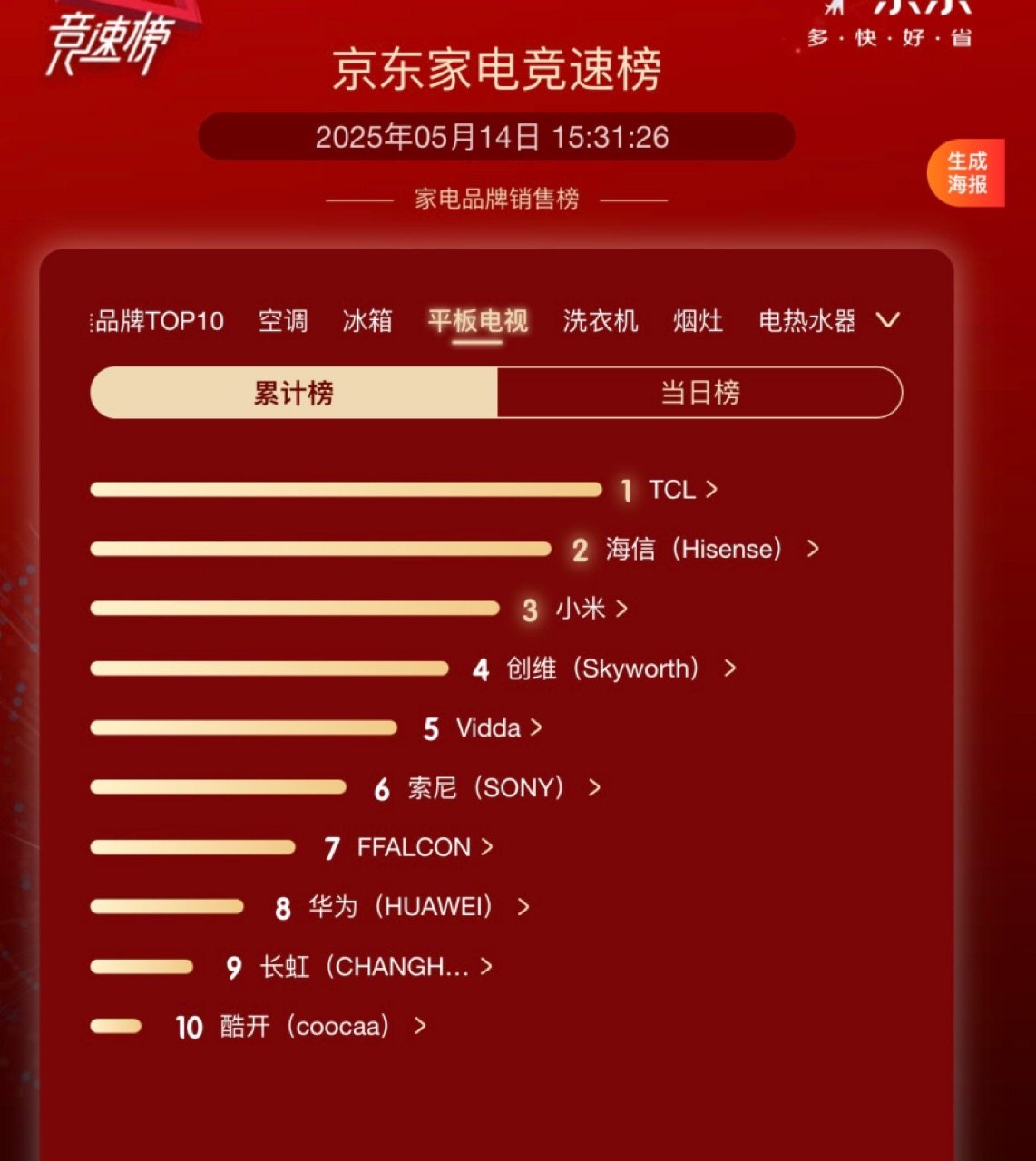Select the 烟灶 tab
Viewport: 1036px width, 1161px height.
pyautogui.click(x=698, y=321)
